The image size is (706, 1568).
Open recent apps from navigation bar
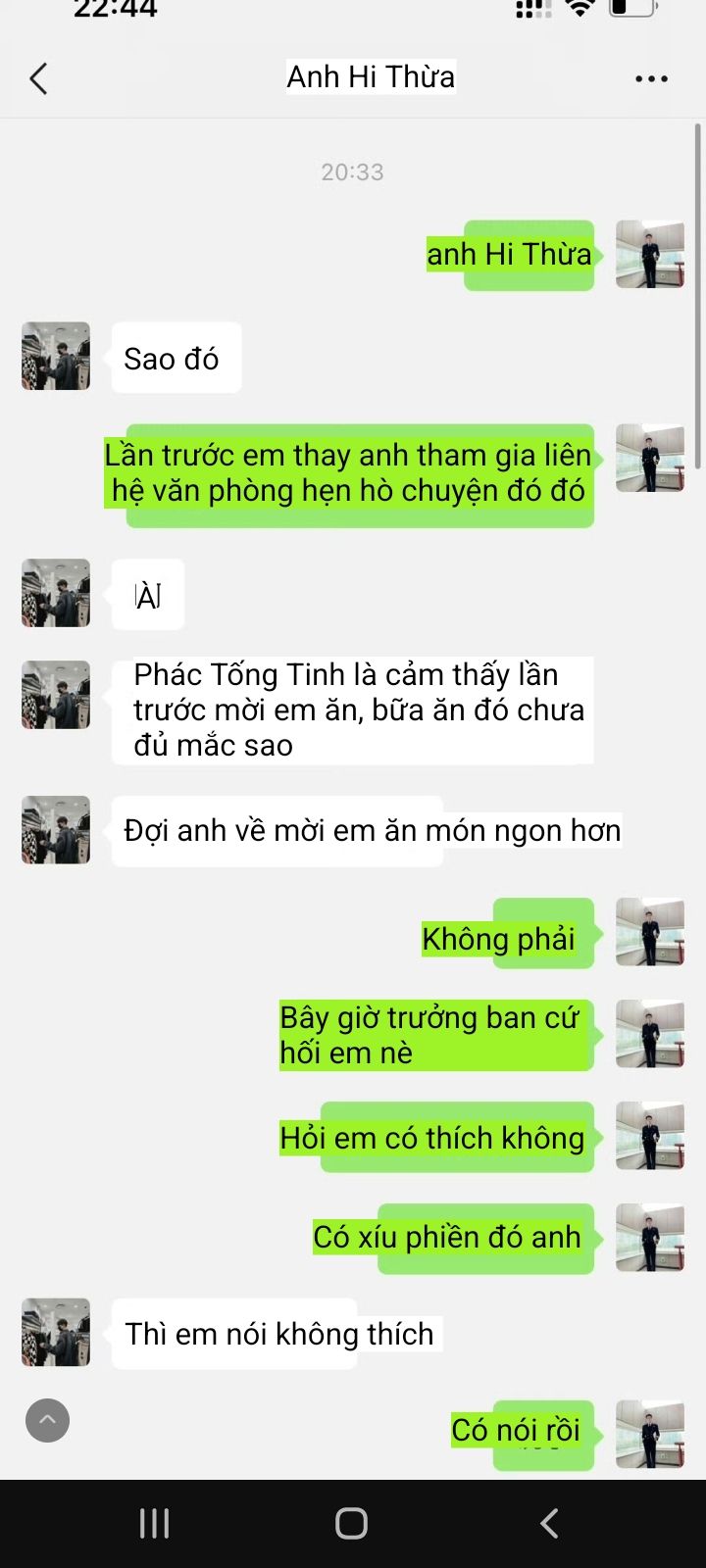pyautogui.click(x=155, y=1523)
